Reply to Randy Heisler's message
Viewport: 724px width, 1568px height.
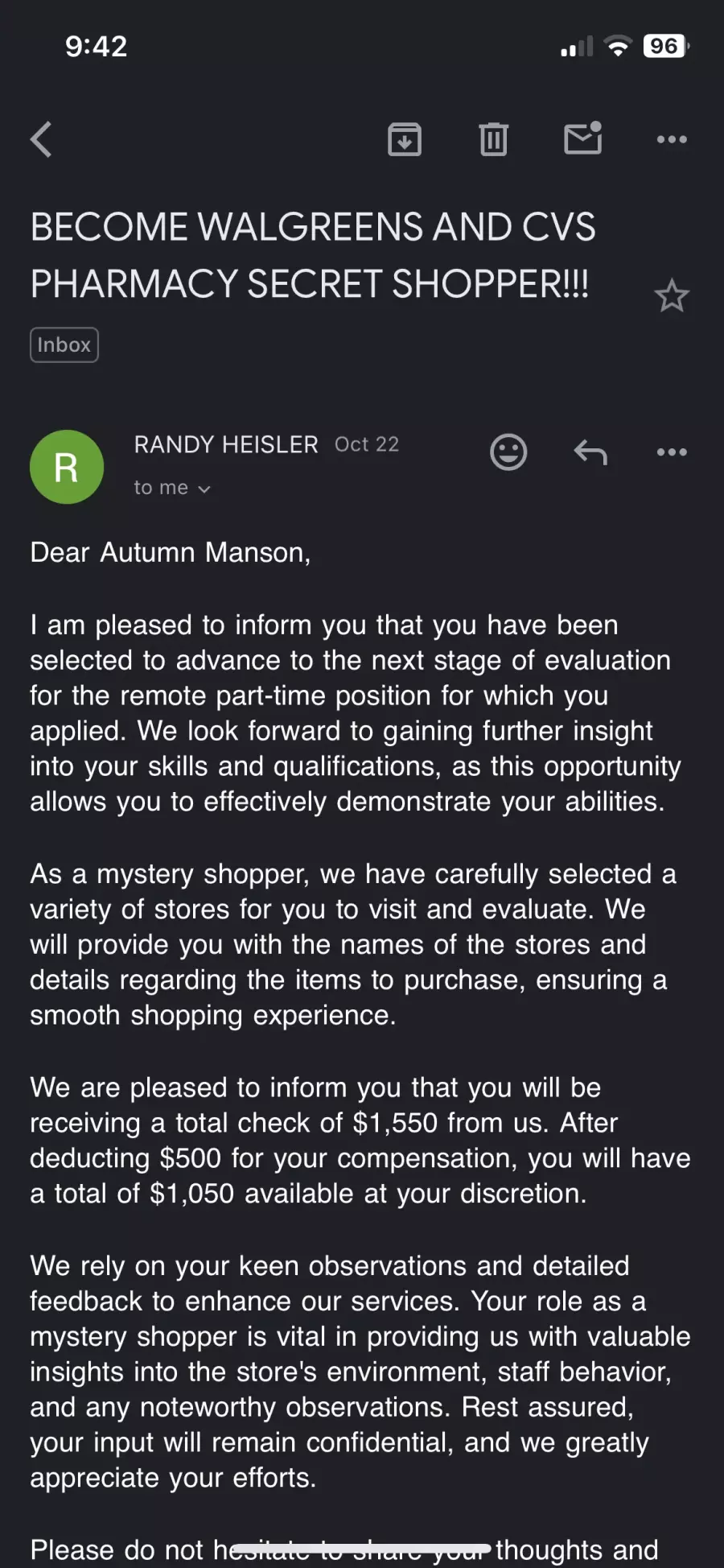[x=590, y=452]
